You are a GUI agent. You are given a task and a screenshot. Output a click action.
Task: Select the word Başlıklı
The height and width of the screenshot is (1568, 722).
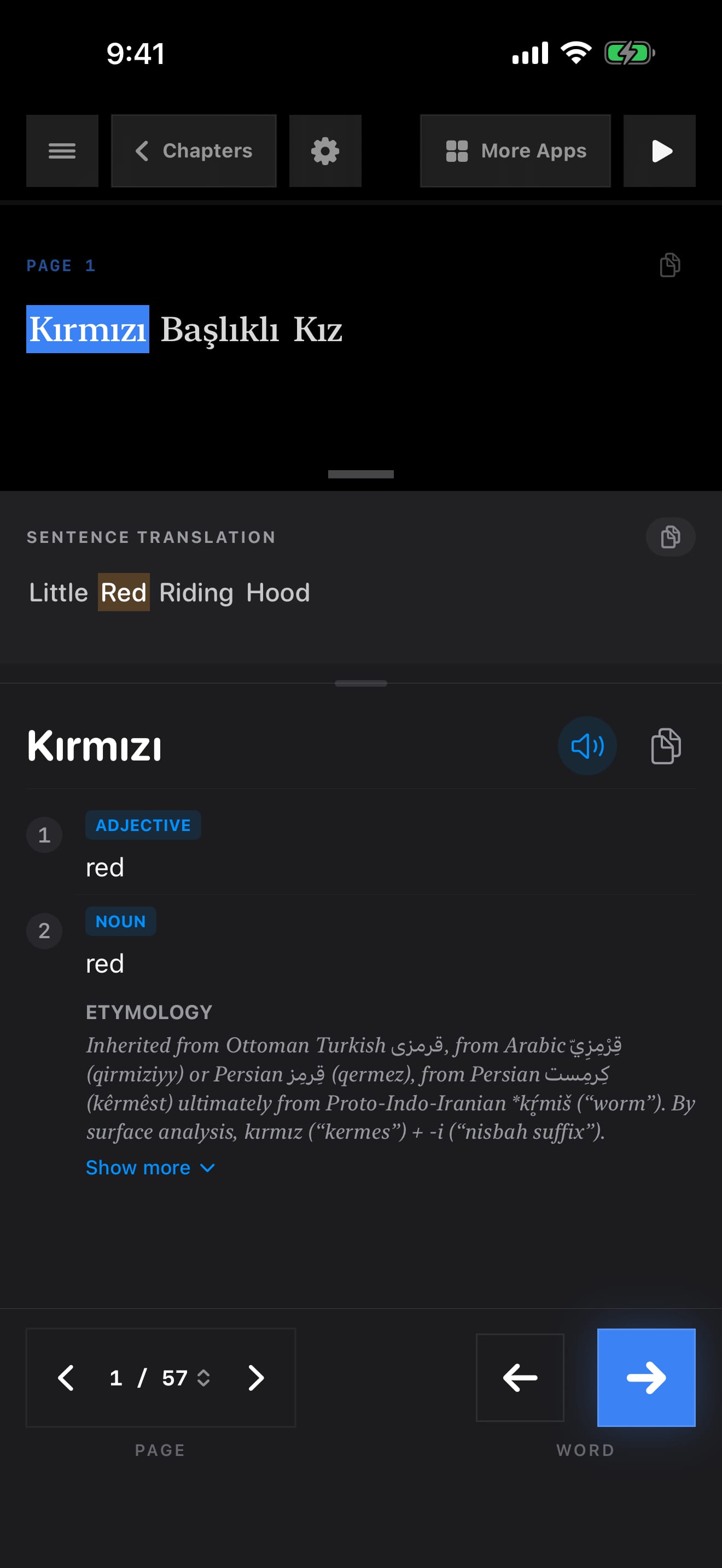(x=220, y=329)
